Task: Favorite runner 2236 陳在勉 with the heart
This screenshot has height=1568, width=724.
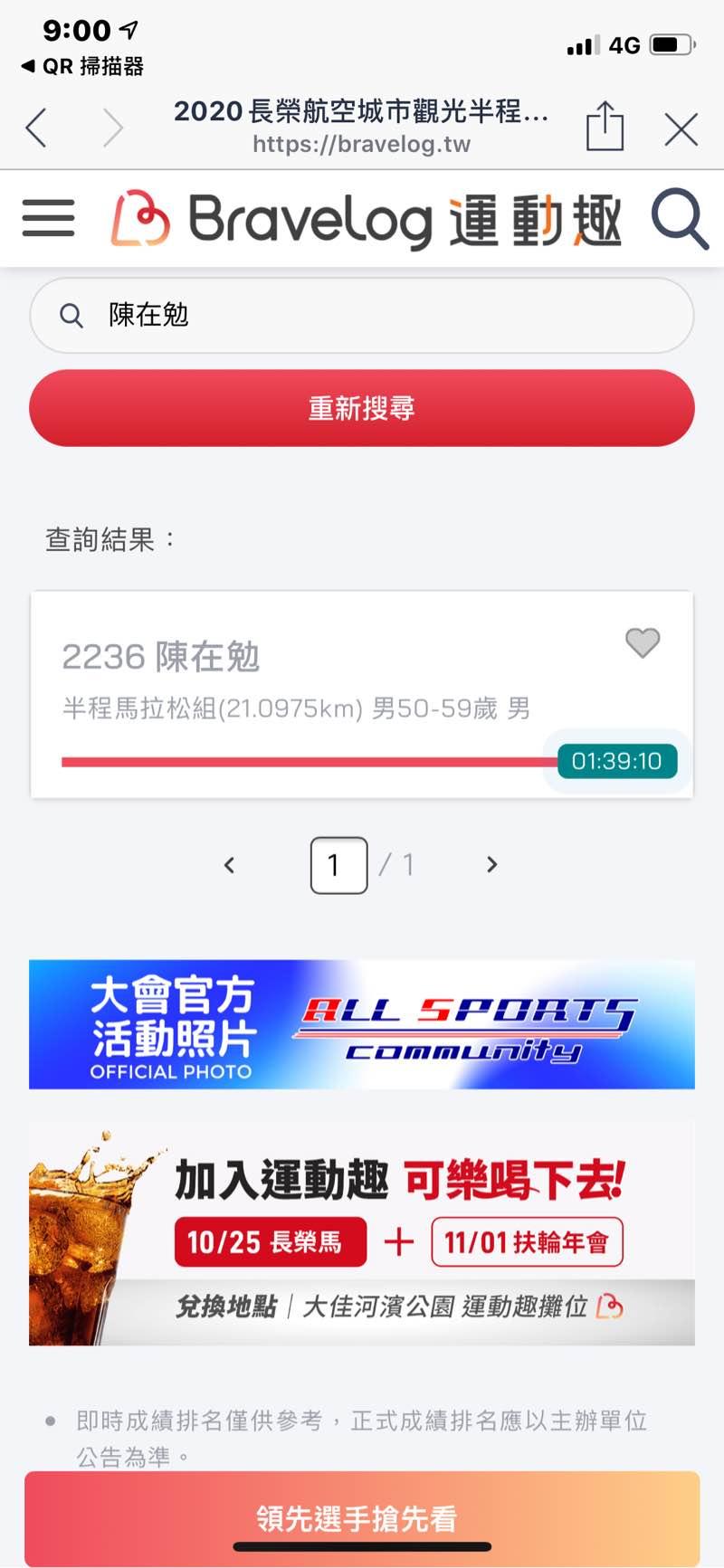Action: (x=643, y=642)
